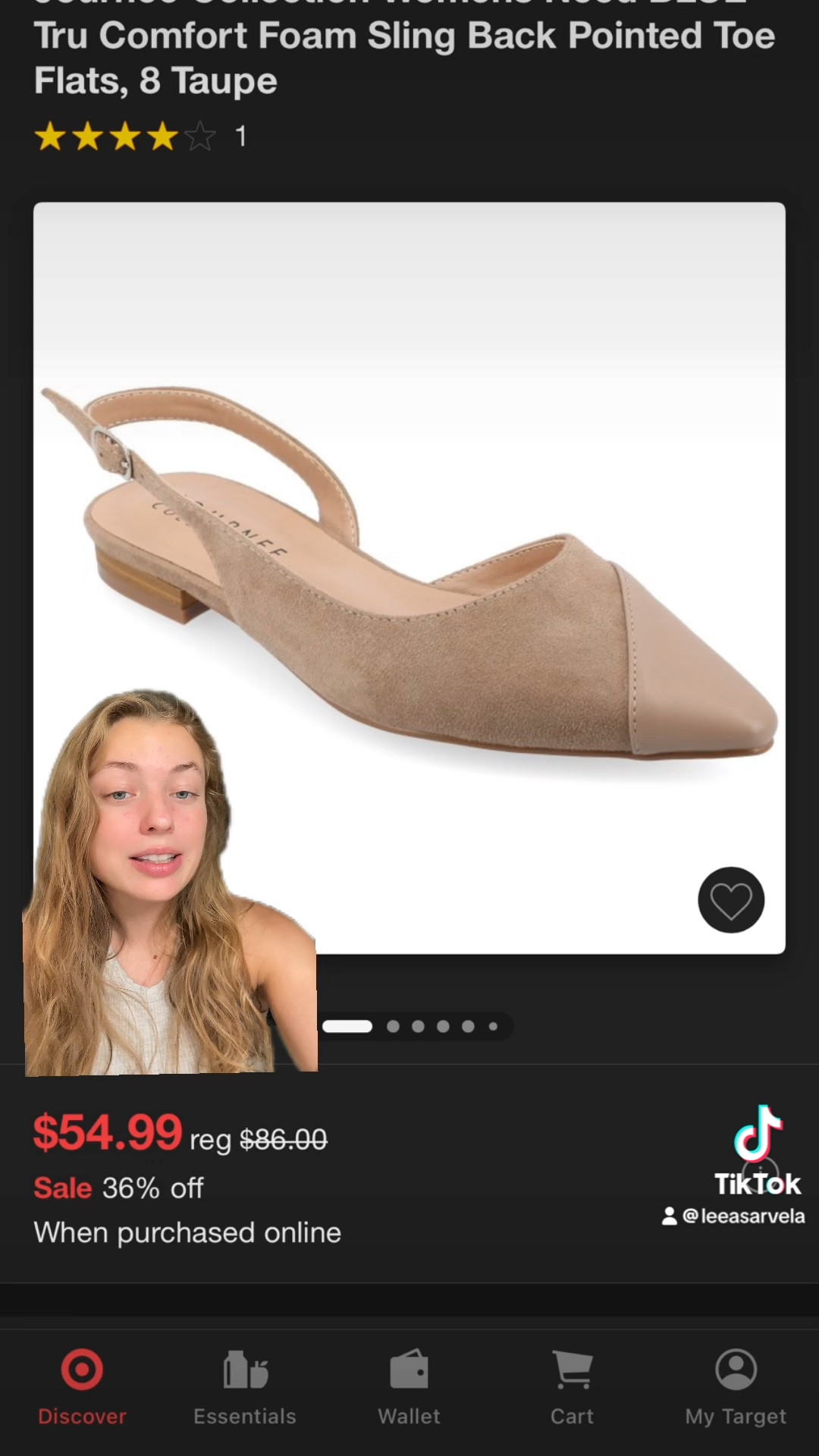Open the Essentials tab

245,1387
